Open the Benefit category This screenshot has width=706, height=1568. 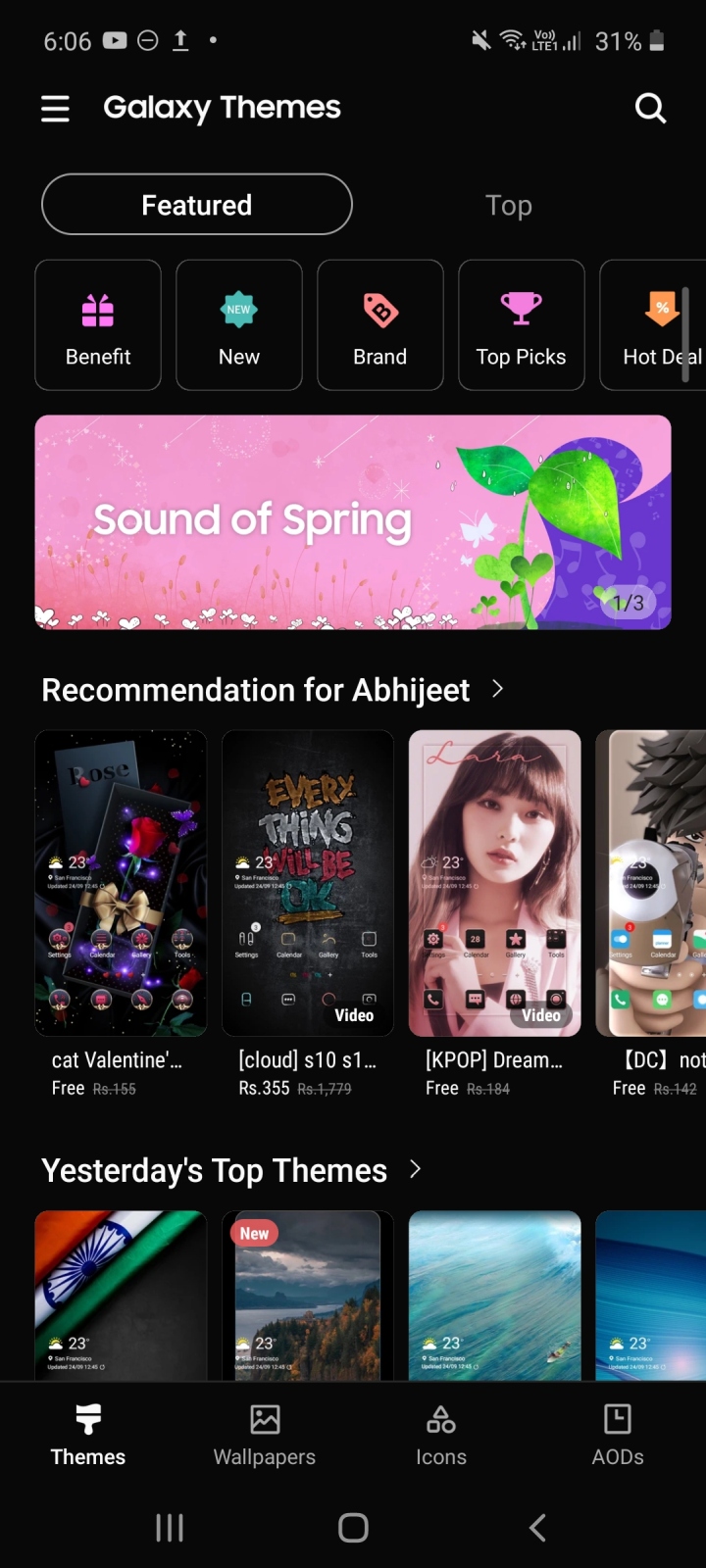click(x=98, y=325)
